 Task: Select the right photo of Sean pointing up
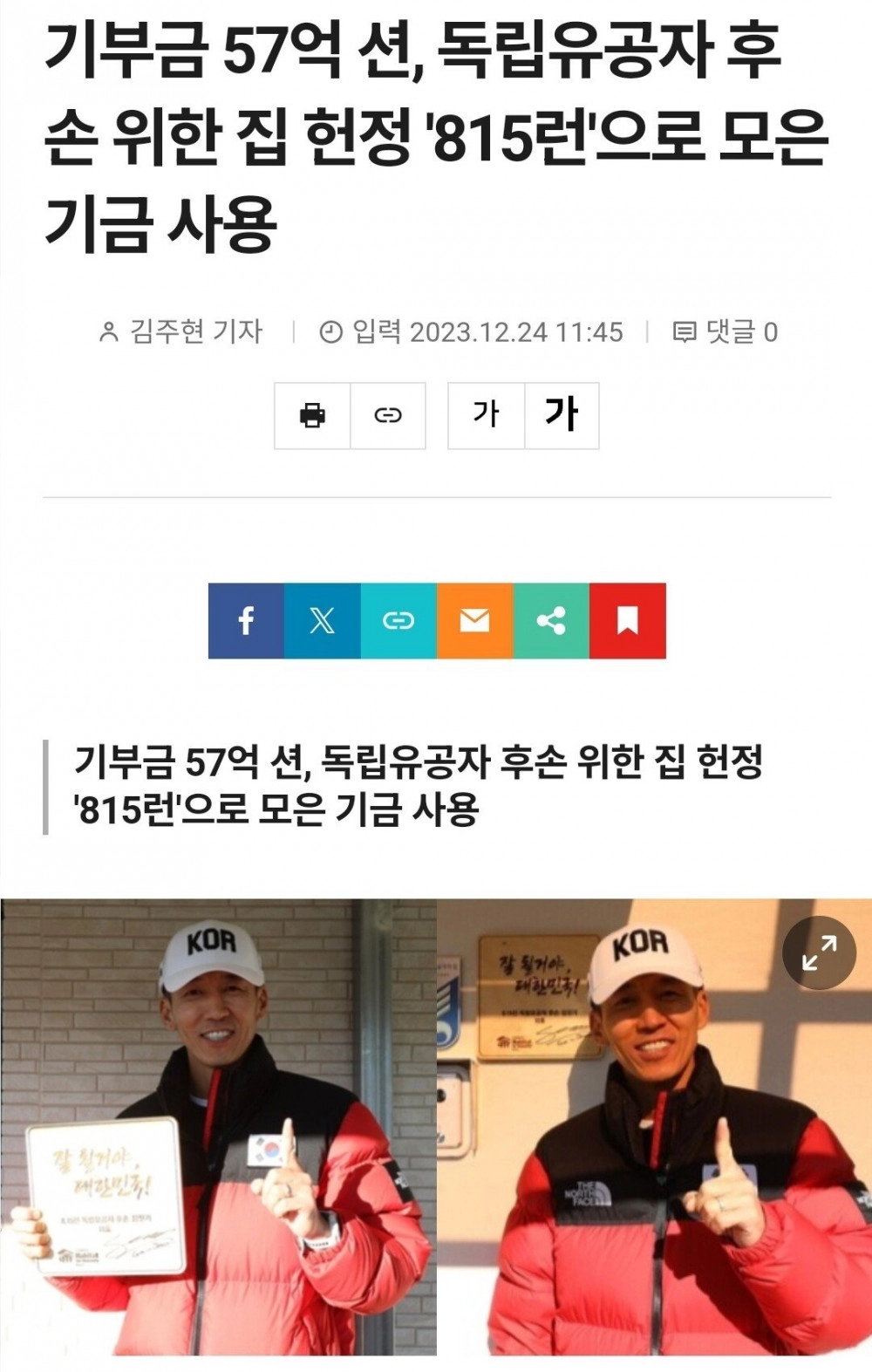654,1134
